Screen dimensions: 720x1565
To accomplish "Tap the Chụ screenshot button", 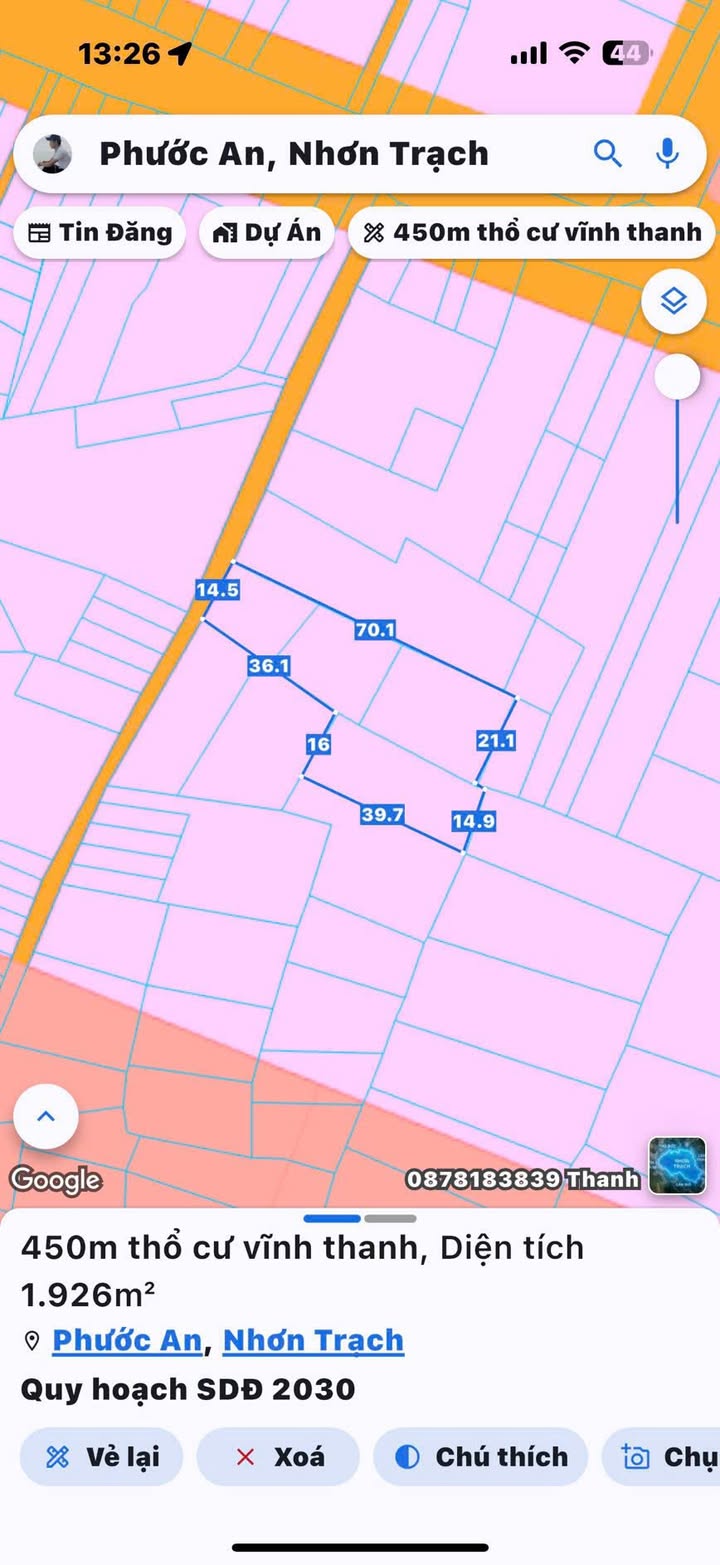I will pyautogui.click(x=661, y=1456).
